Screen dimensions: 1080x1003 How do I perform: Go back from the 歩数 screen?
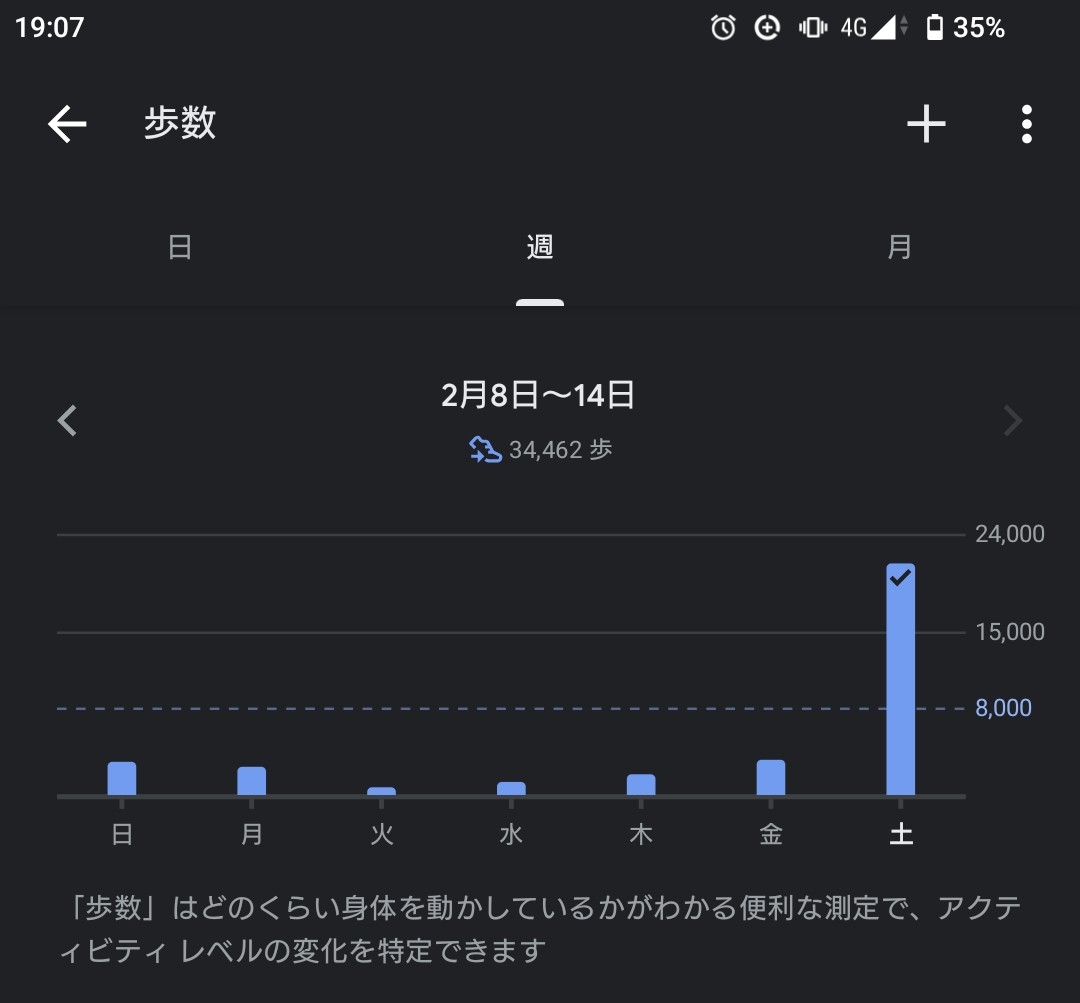[67, 124]
